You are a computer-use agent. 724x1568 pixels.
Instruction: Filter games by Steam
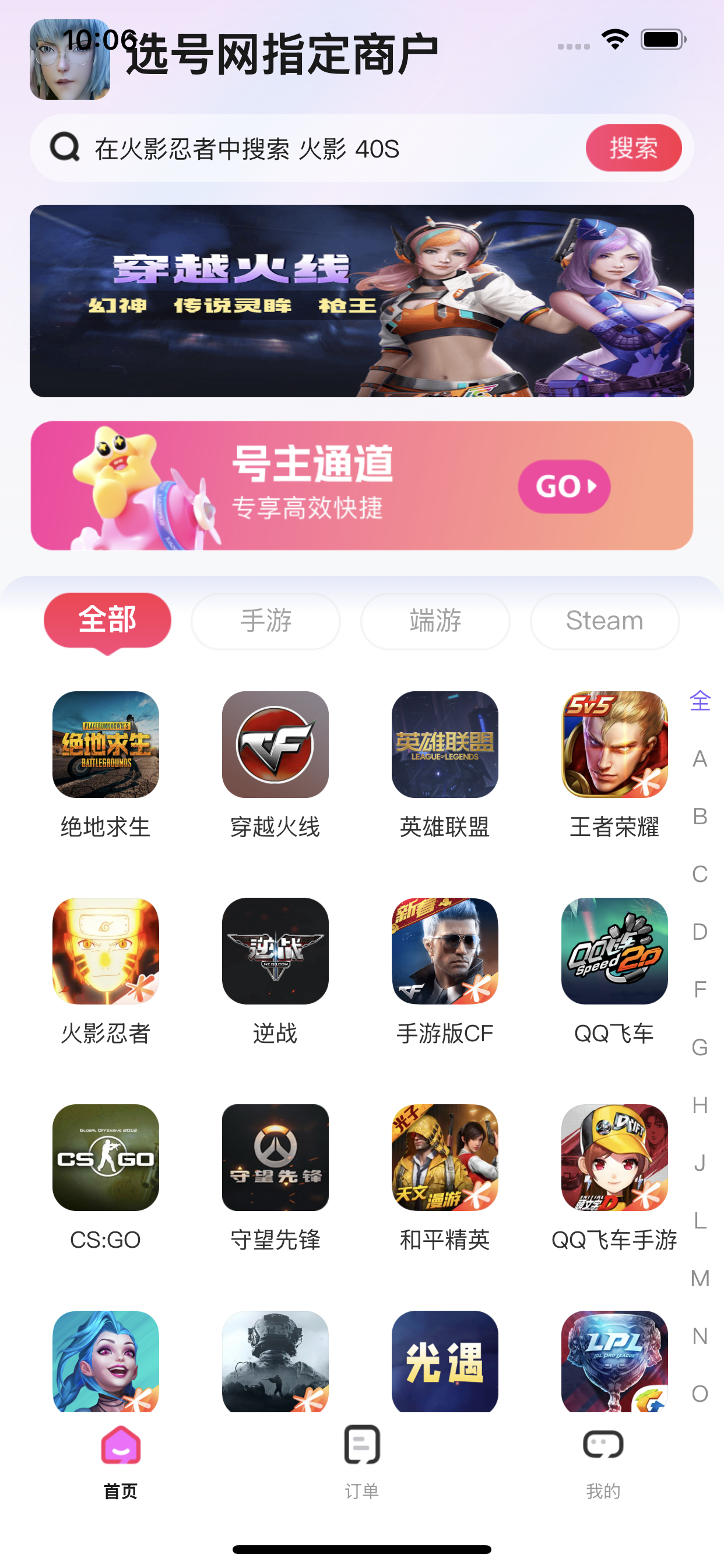[x=604, y=621]
